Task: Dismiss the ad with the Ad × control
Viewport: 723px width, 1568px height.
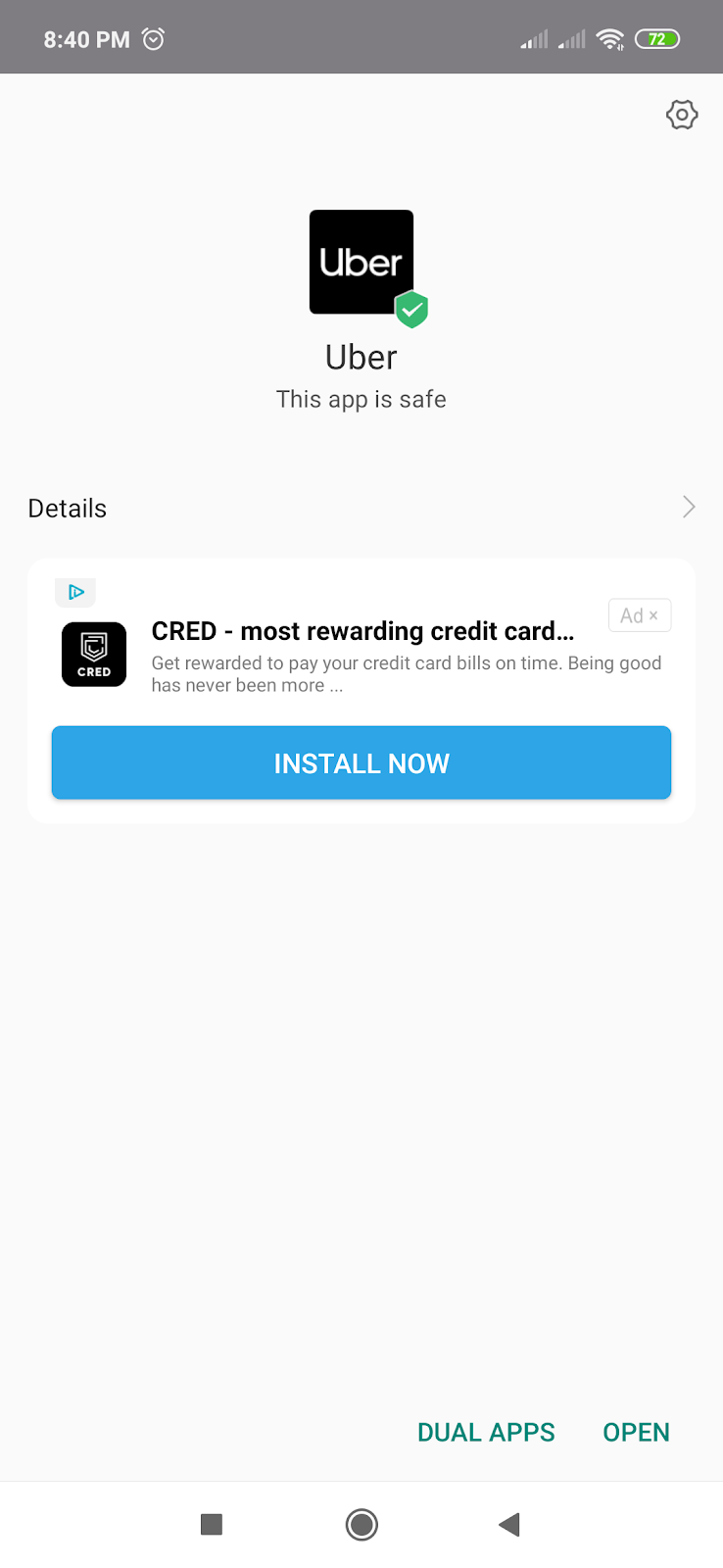Action: 639,614
